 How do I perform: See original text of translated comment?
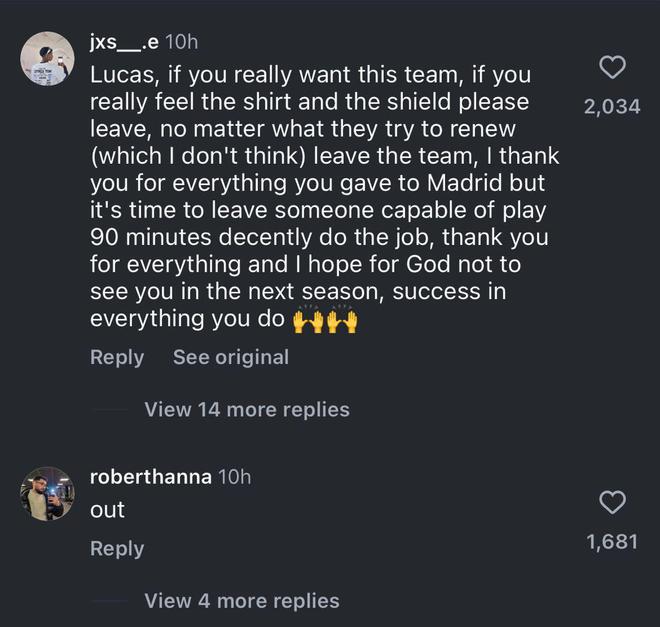230,357
